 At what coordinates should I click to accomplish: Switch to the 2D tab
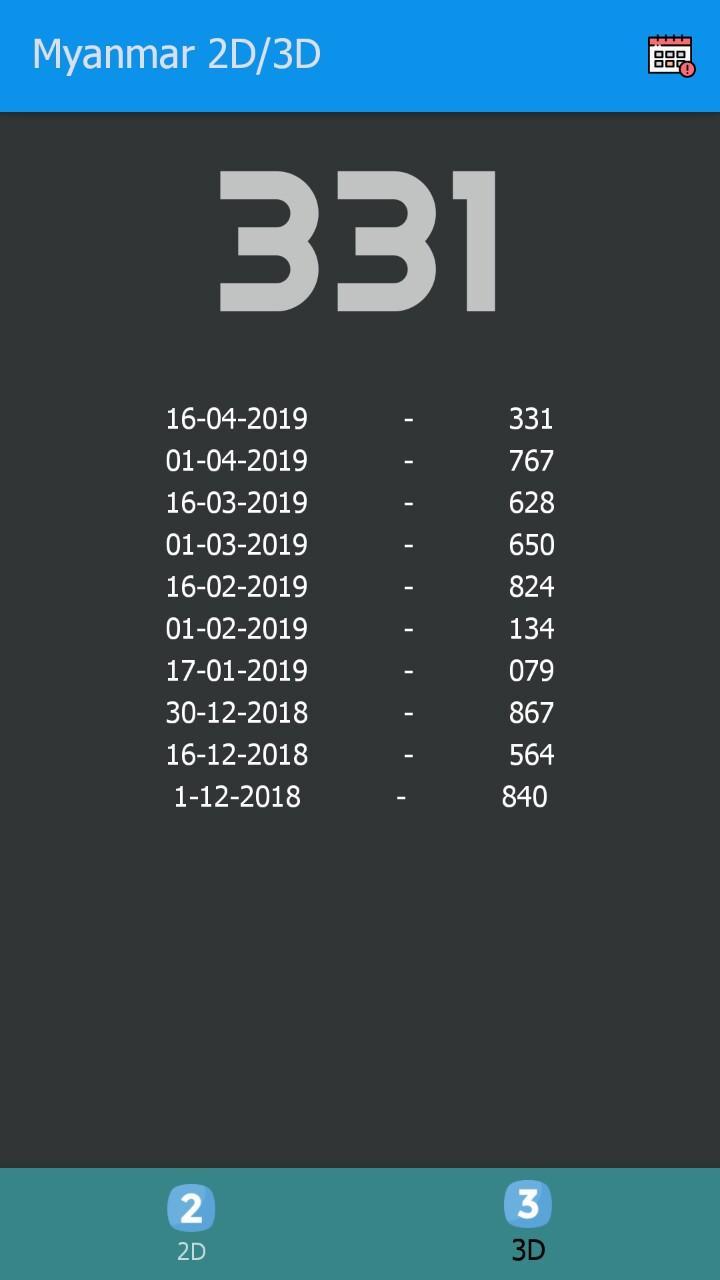pyautogui.click(x=190, y=1222)
